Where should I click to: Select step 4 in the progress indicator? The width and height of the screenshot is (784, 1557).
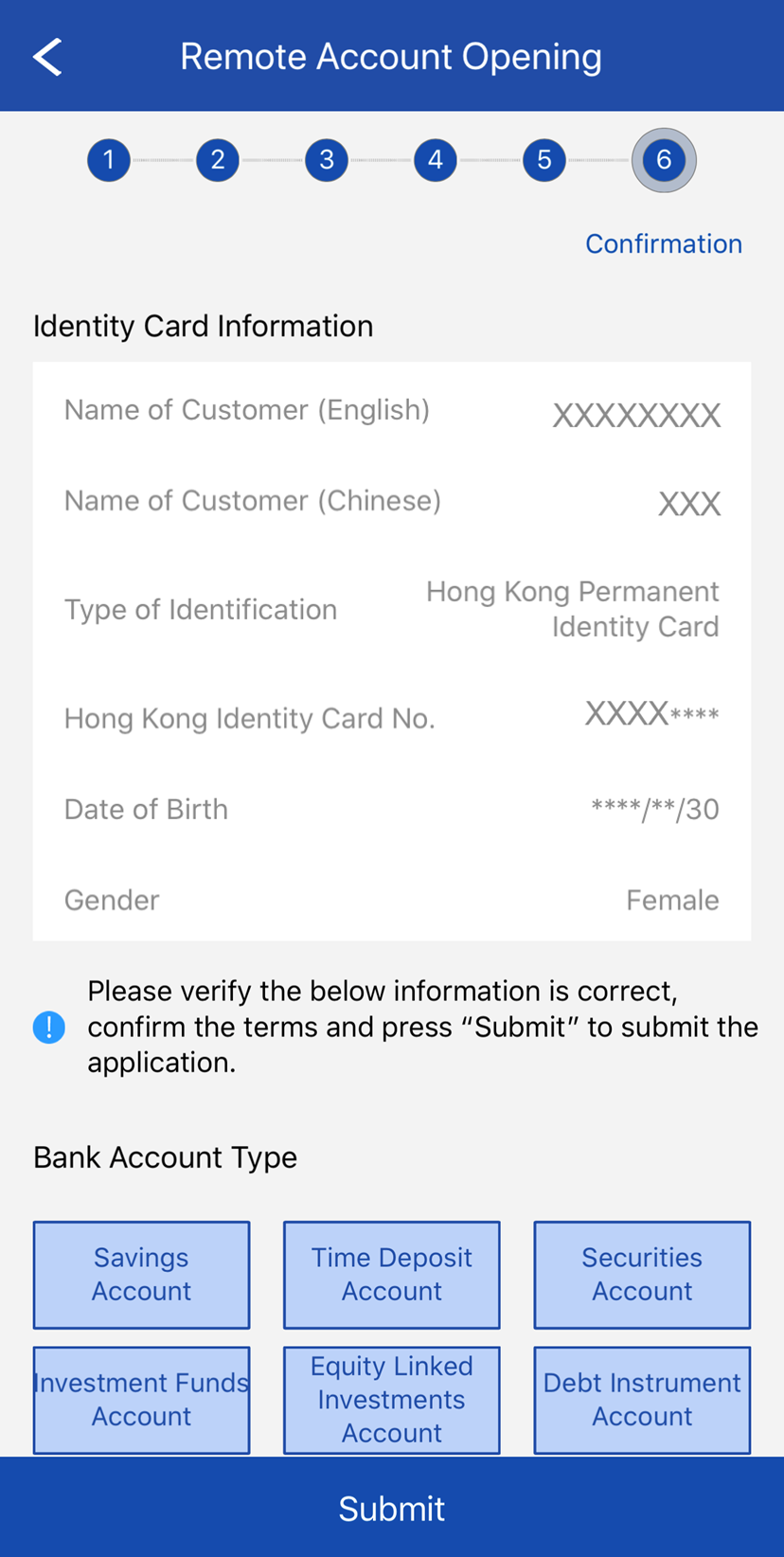point(435,159)
